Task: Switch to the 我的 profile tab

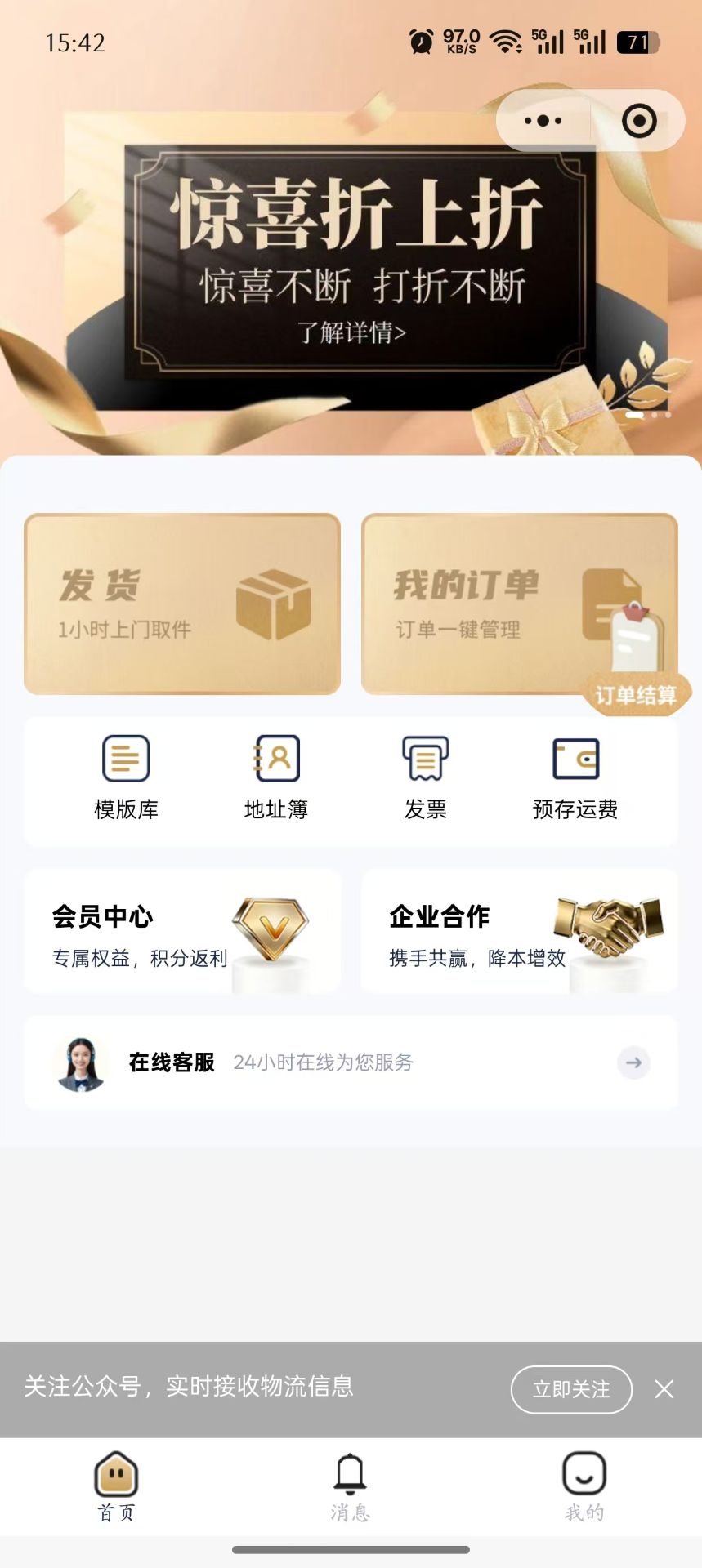Action: click(584, 1488)
